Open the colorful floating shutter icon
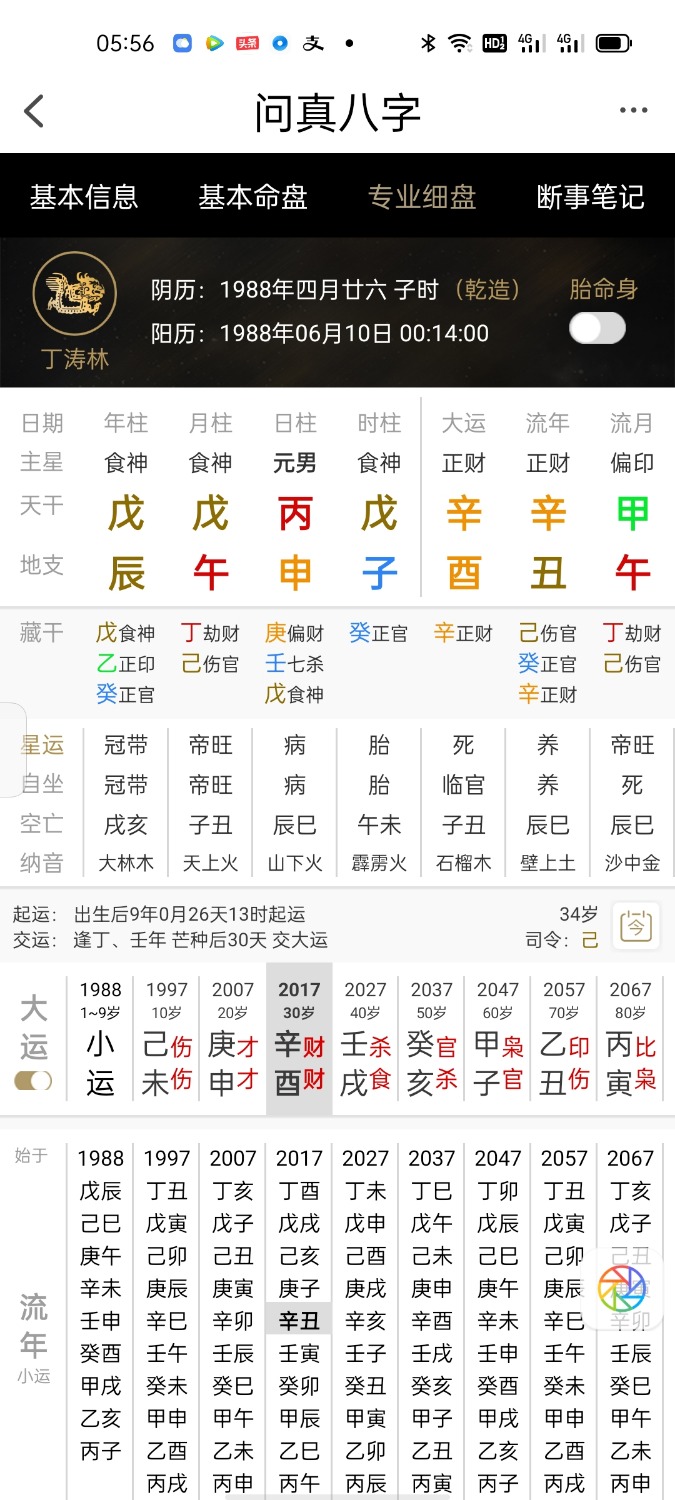 click(622, 1289)
